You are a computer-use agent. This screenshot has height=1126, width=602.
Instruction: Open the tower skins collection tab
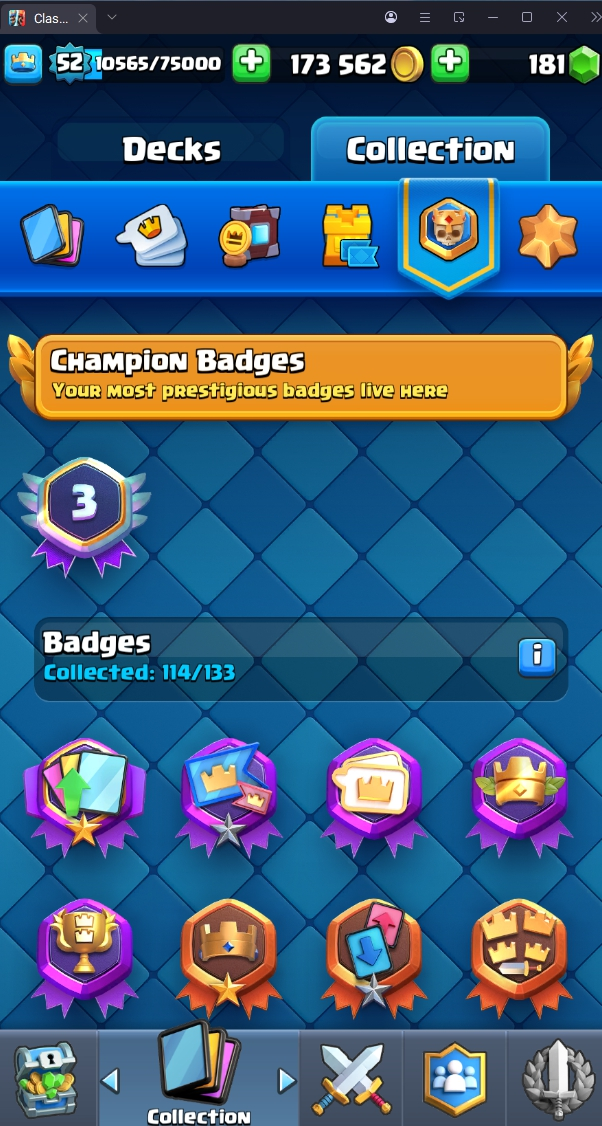pyautogui.click(x=349, y=237)
